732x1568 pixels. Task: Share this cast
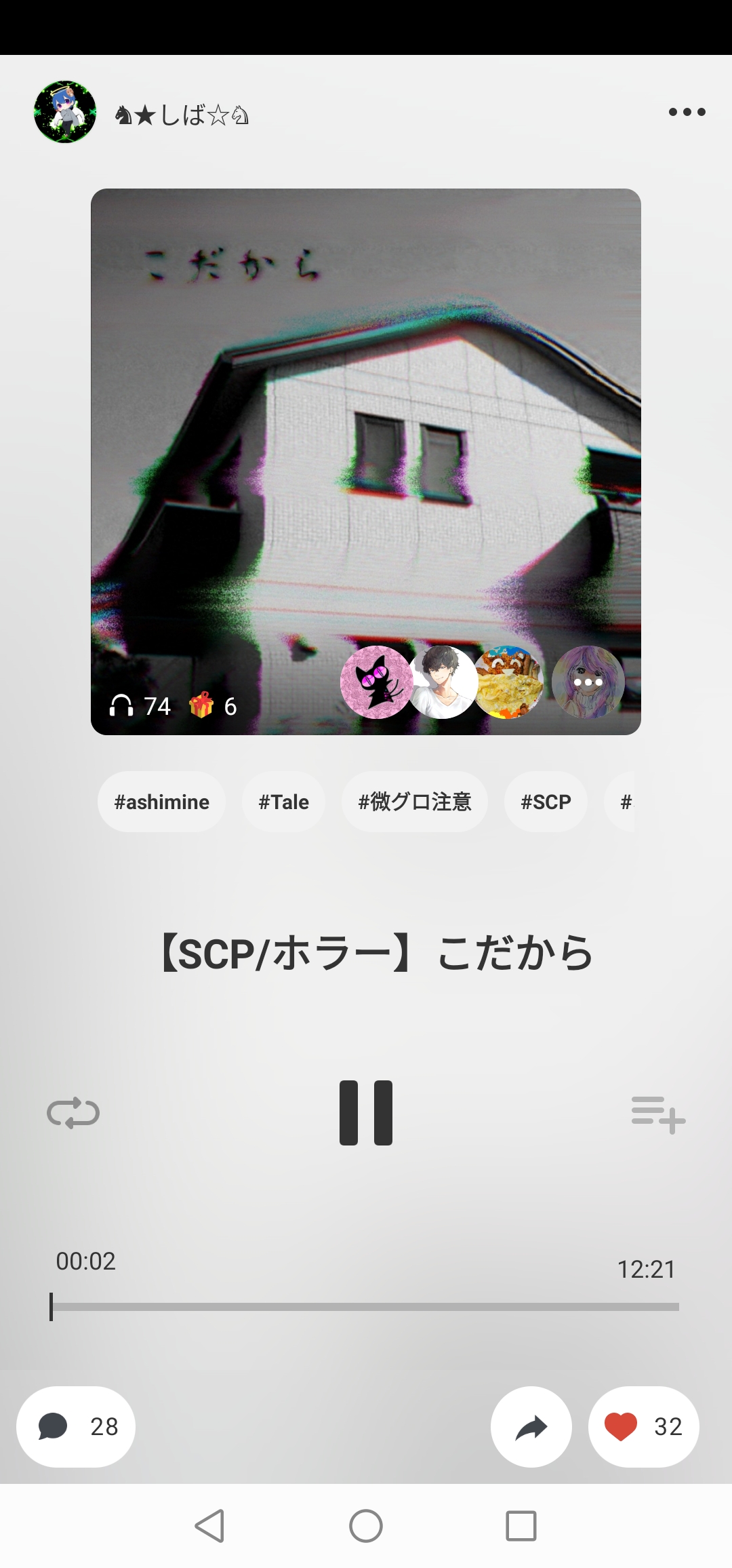tap(531, 1426)
